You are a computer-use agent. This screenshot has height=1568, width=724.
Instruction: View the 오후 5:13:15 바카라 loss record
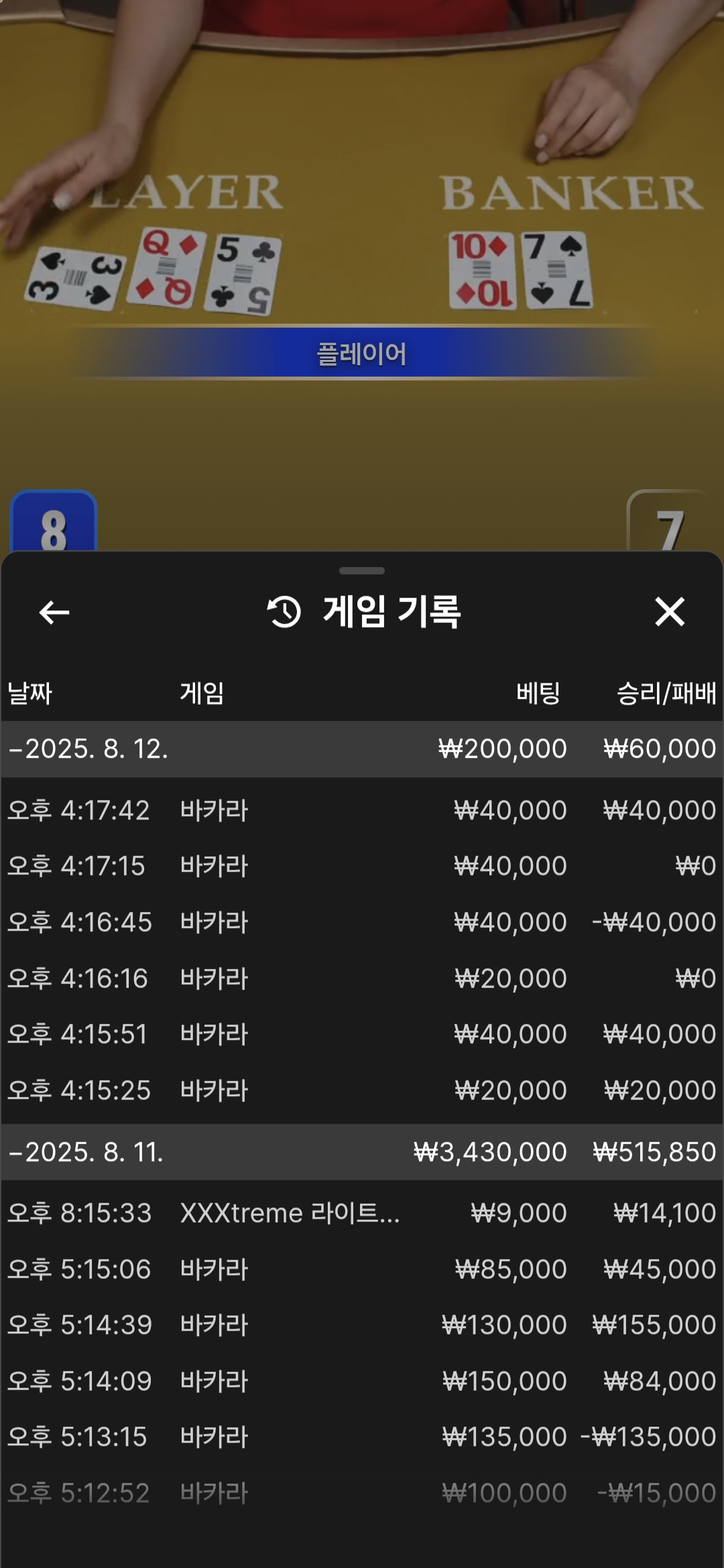(x=362, y=1437)
